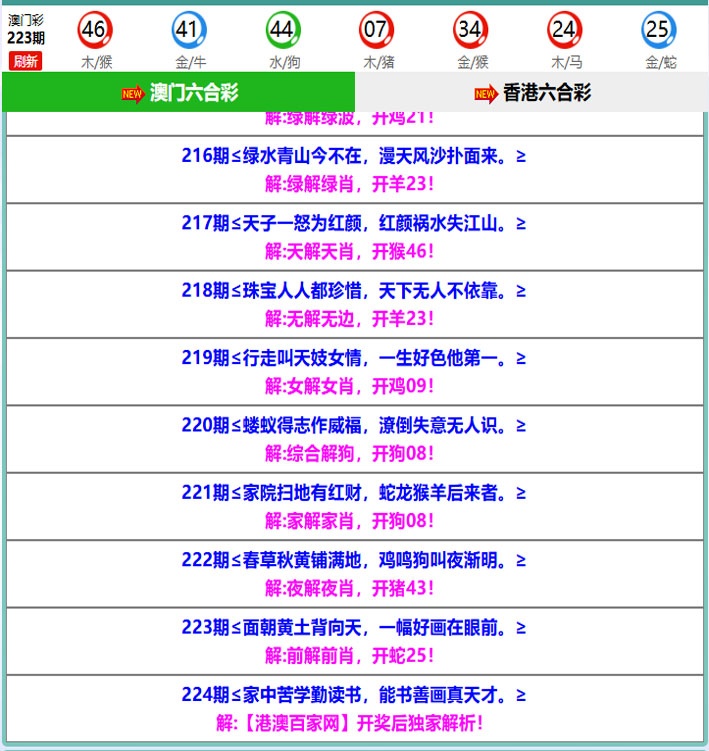The width and height of the screenshot is (709, 751).
Task: Switch to the 香港六合彩 tab
Action: pyautogui.click(x=532, y=93)
